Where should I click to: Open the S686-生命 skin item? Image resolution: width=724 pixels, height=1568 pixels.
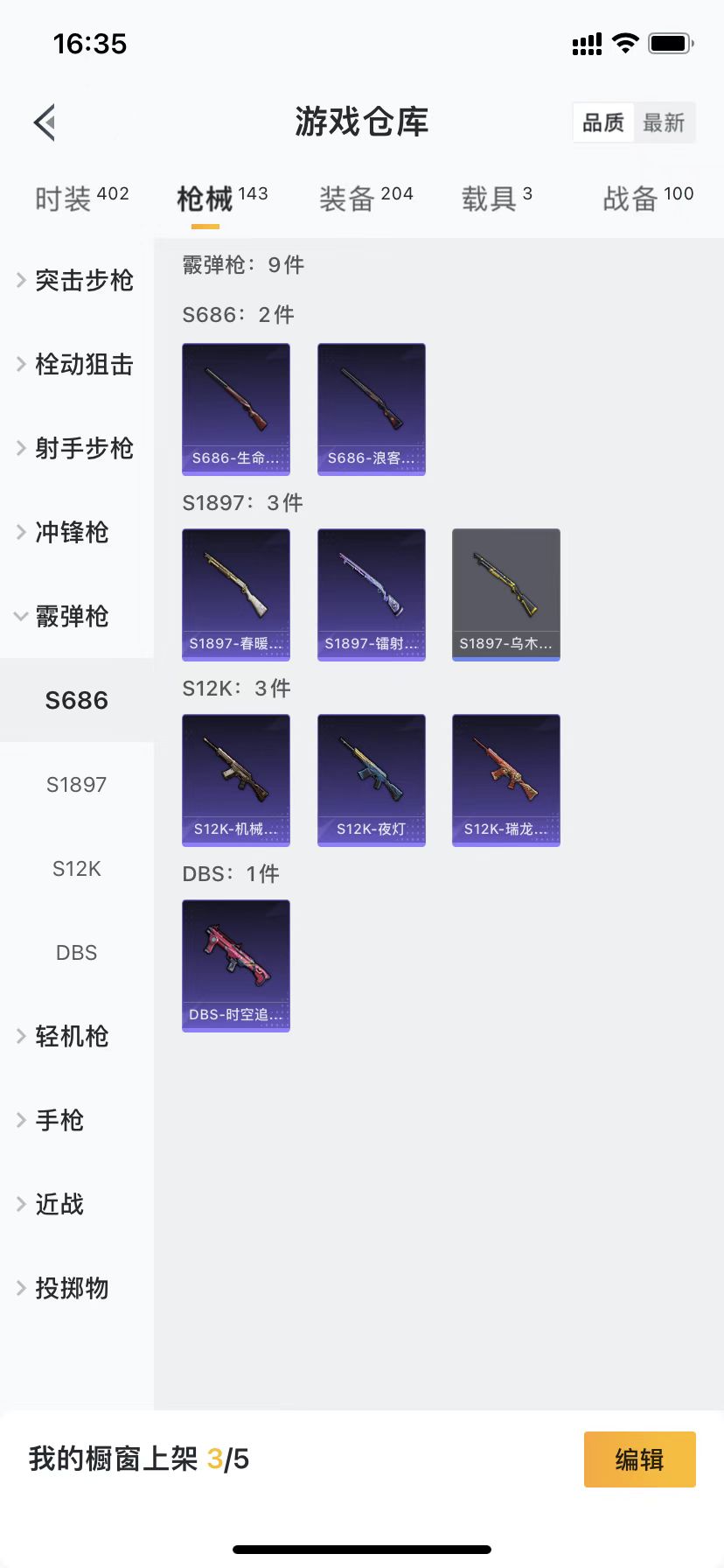(236, 409)
